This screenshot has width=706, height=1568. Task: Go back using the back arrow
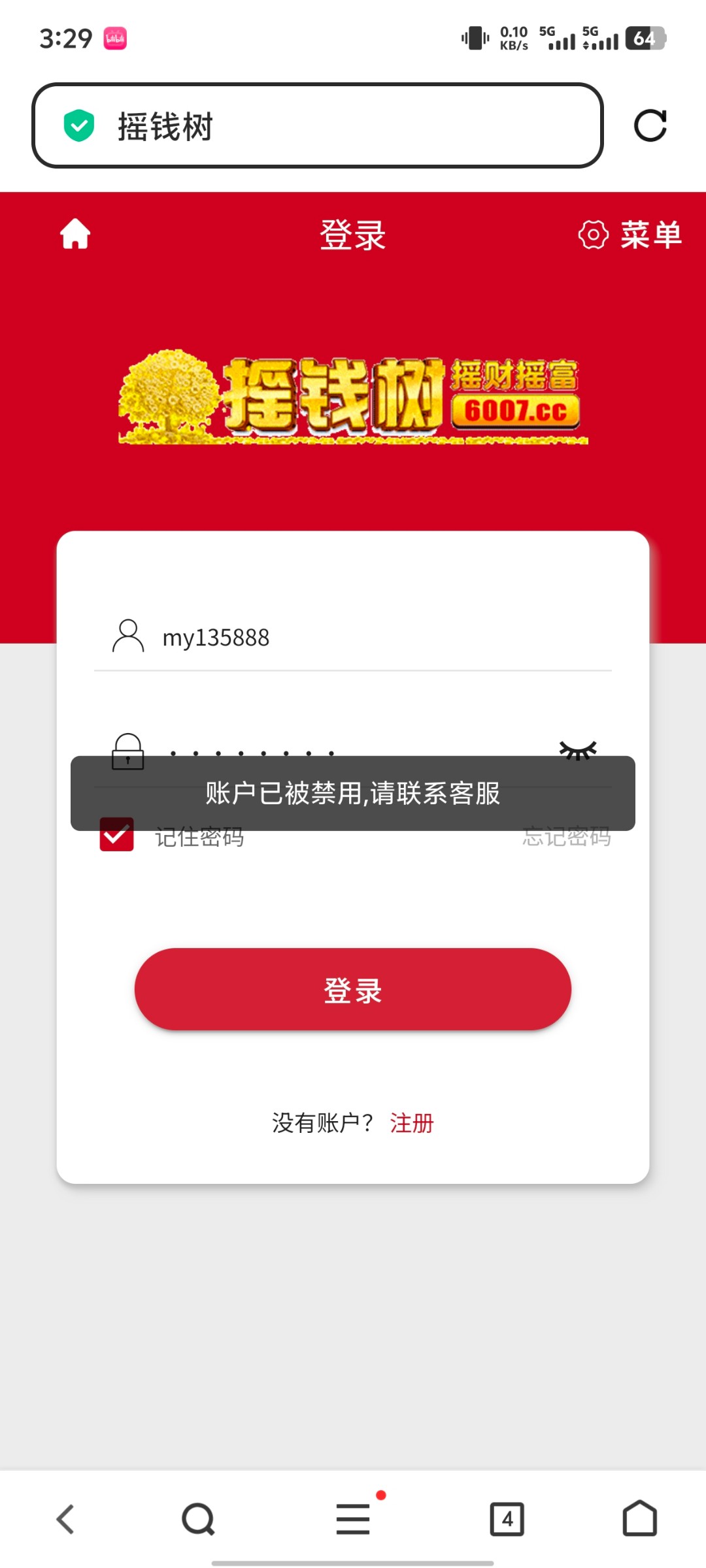[65, 1518]
